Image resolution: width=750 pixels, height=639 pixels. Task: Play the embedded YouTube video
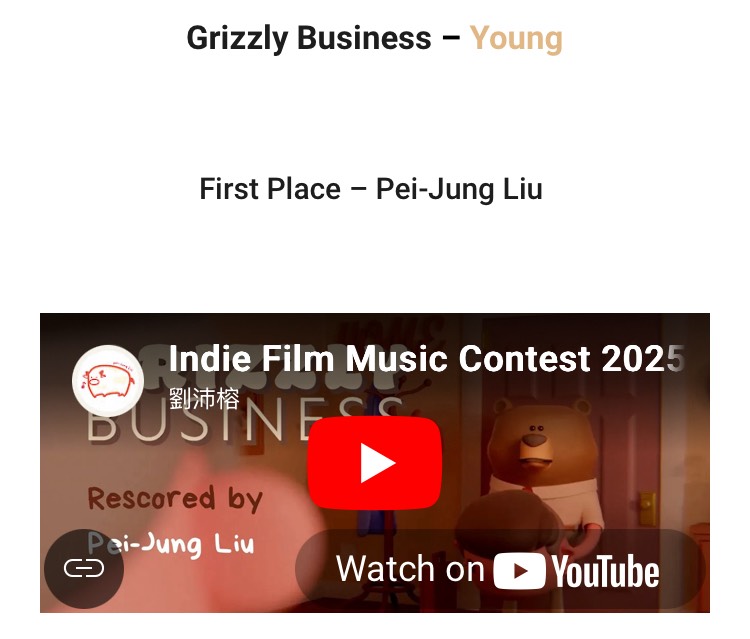tap(375, 463)
